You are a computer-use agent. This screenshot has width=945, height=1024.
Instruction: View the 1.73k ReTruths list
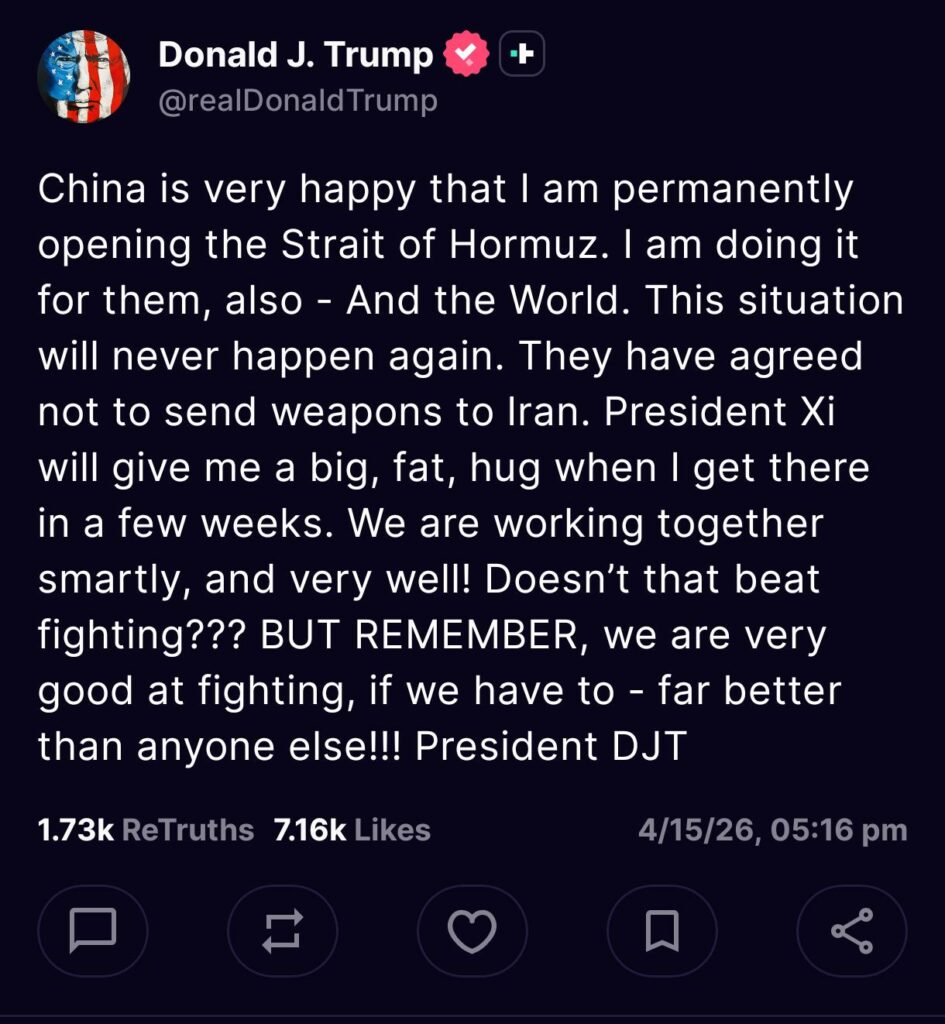click(145, 830)
